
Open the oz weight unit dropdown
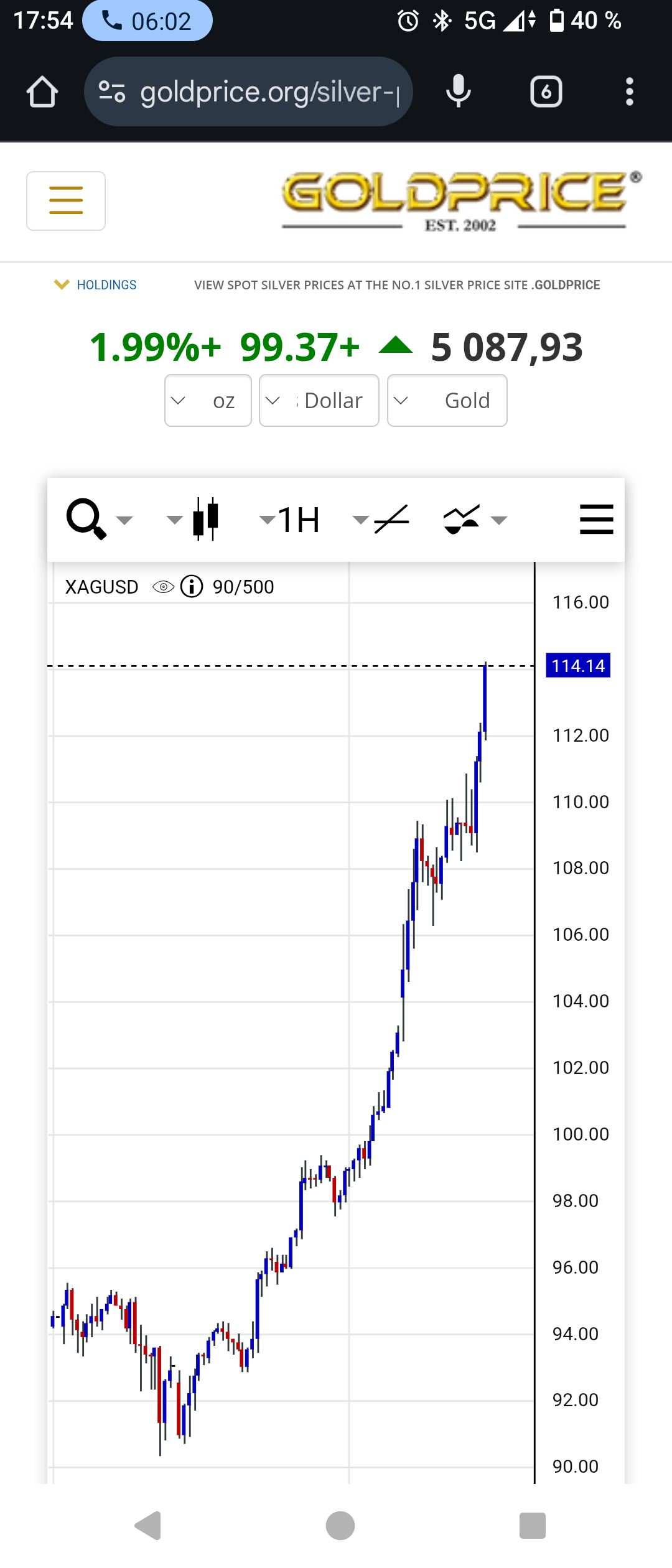tap(208, 400)
